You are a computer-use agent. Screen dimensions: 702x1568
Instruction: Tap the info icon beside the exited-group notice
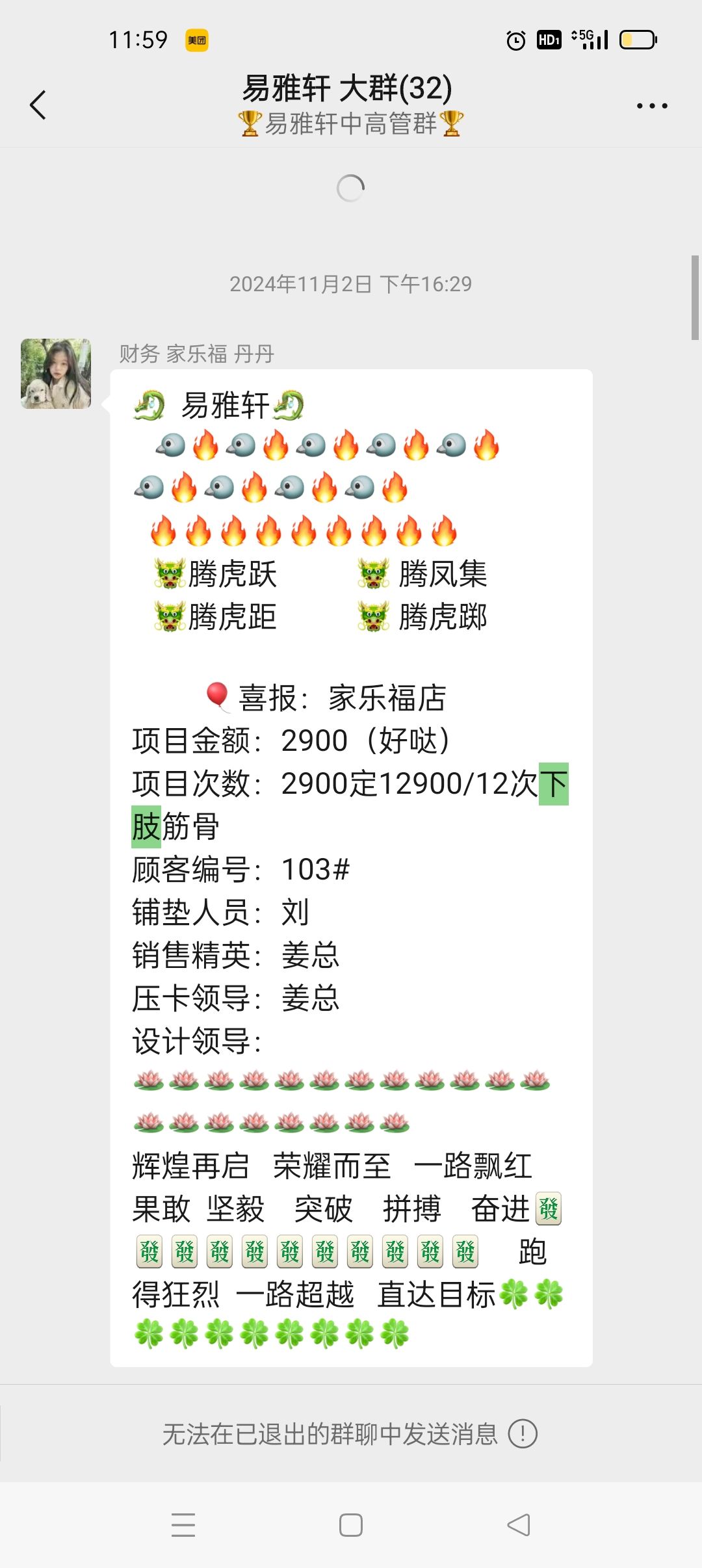(523, 1433)
